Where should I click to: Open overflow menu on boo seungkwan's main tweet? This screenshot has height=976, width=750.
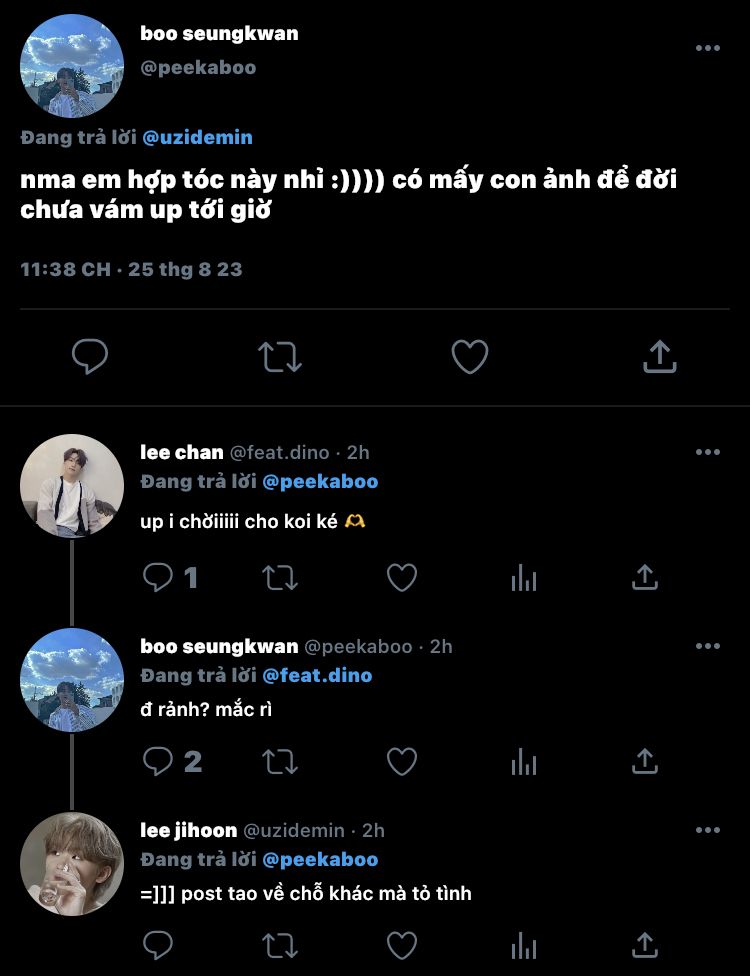click(708, 48)
